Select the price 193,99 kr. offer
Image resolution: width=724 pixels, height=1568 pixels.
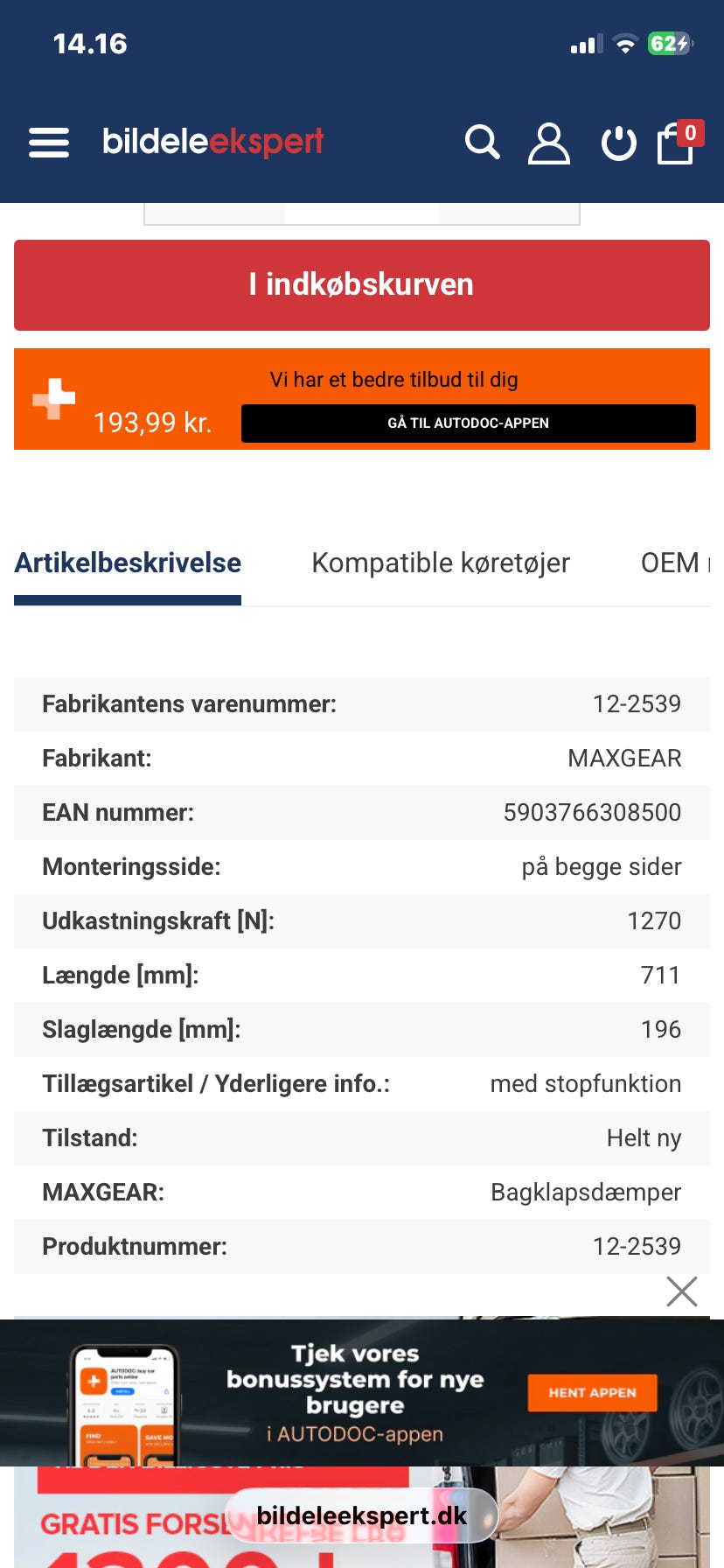(x=152, y=423)
